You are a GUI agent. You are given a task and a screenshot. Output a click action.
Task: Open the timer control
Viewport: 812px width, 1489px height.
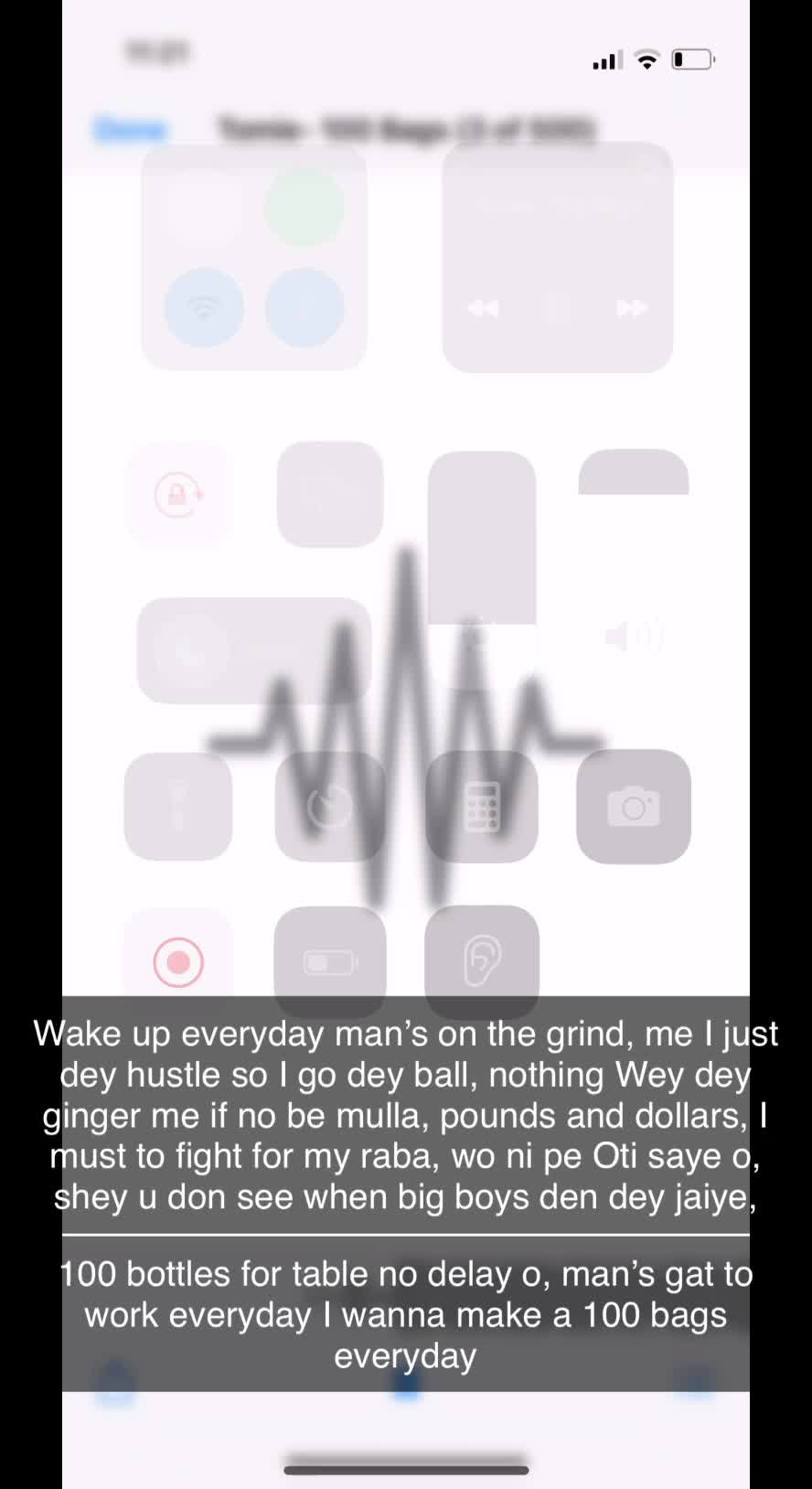[330, 807]
